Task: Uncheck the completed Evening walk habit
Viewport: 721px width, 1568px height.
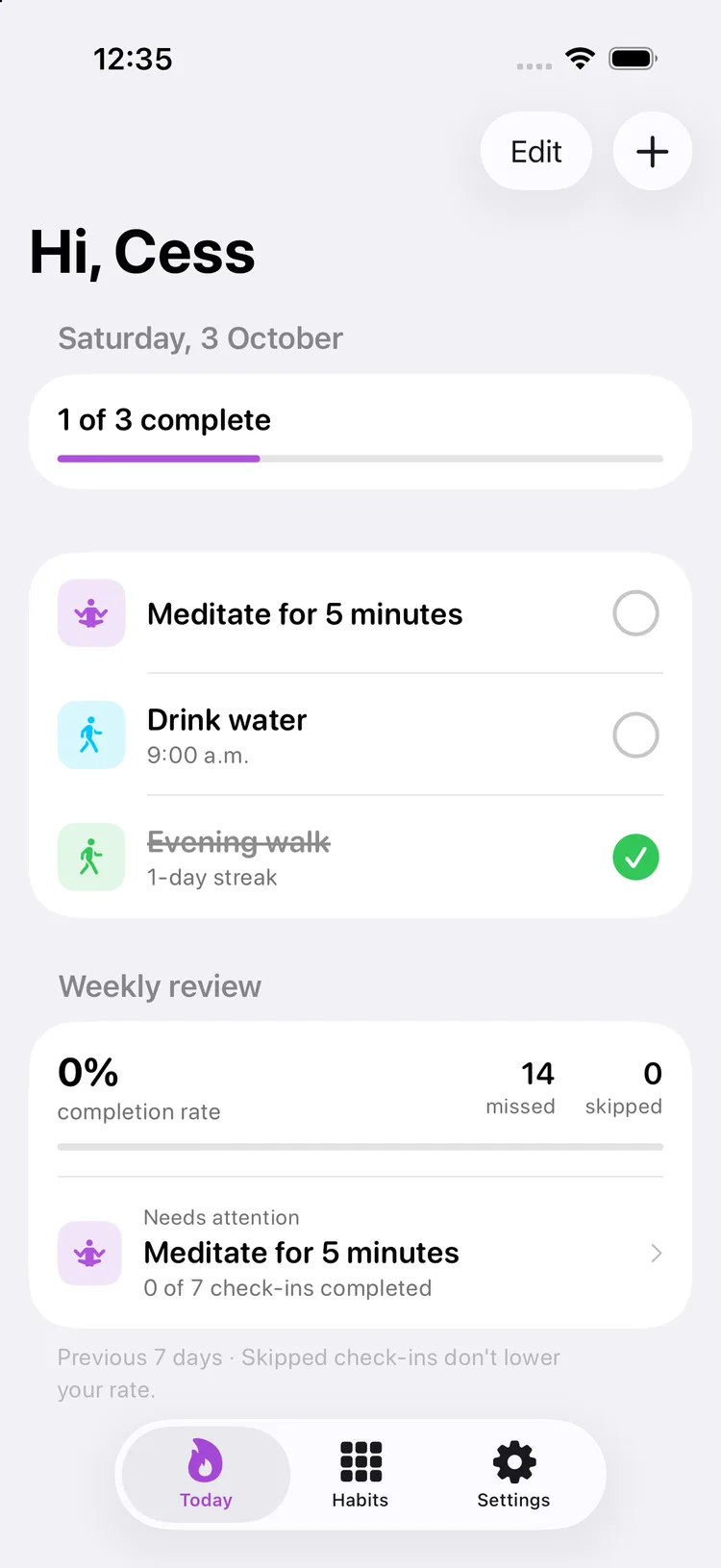Action: click(635, 858)
